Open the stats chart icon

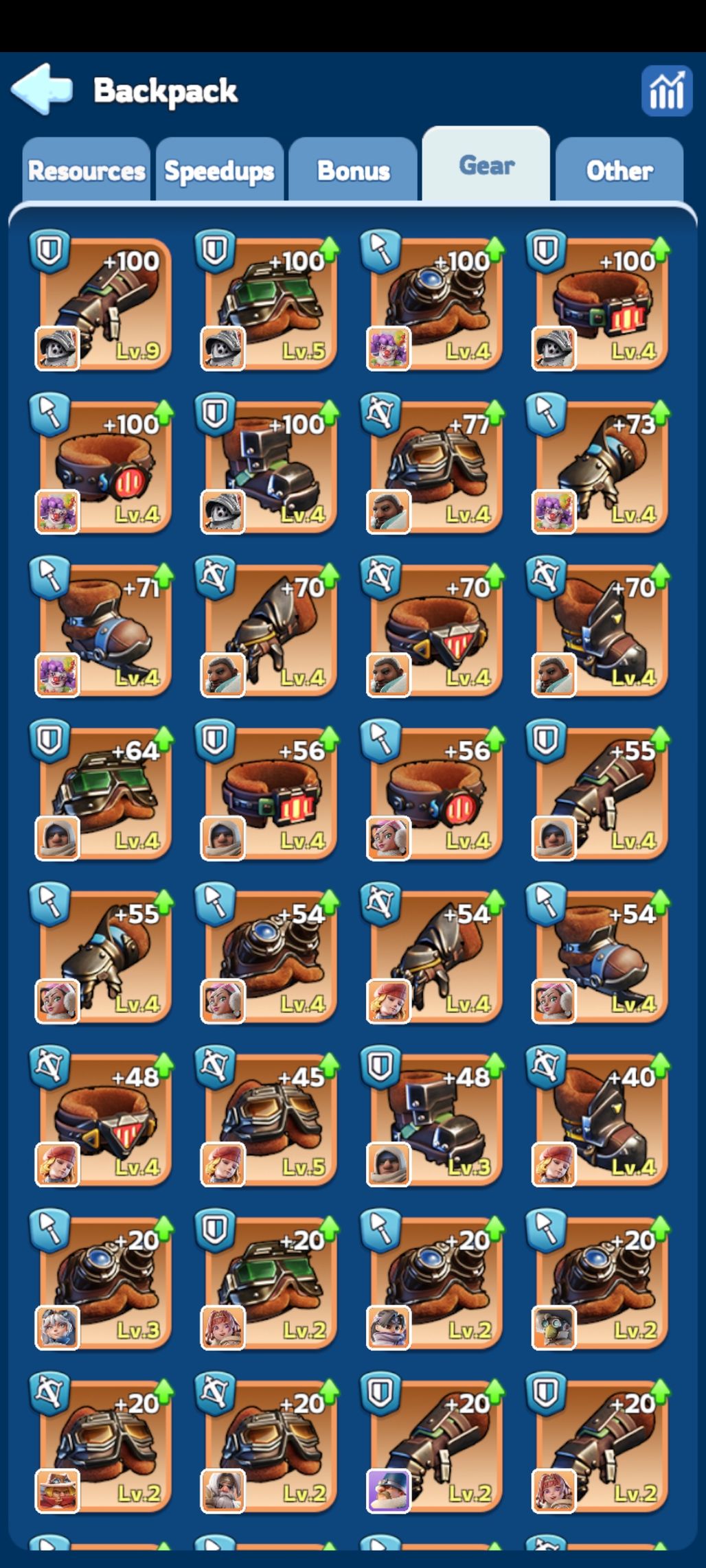[x=666, y=91]
